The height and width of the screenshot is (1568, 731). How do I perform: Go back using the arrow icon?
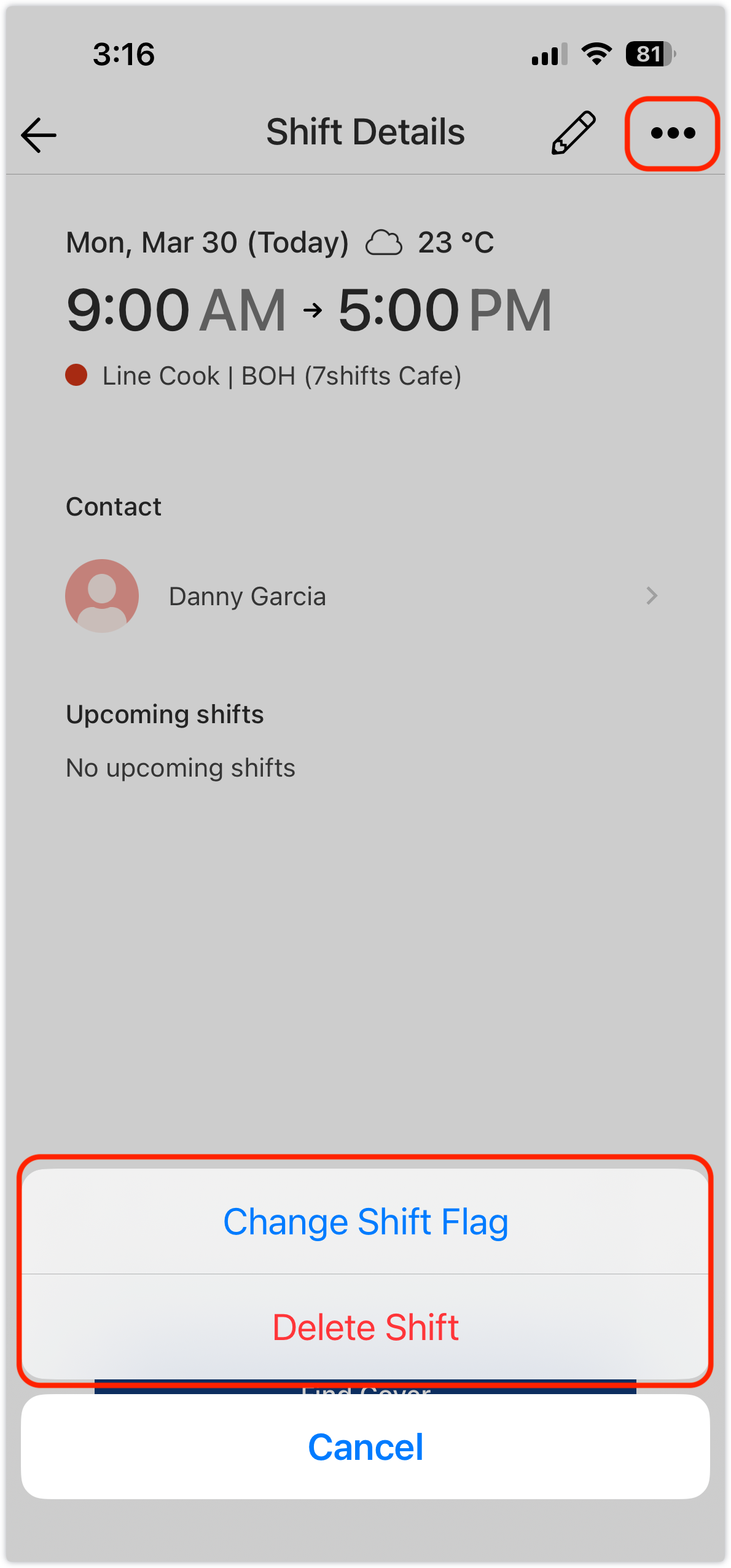pos(39,135)
